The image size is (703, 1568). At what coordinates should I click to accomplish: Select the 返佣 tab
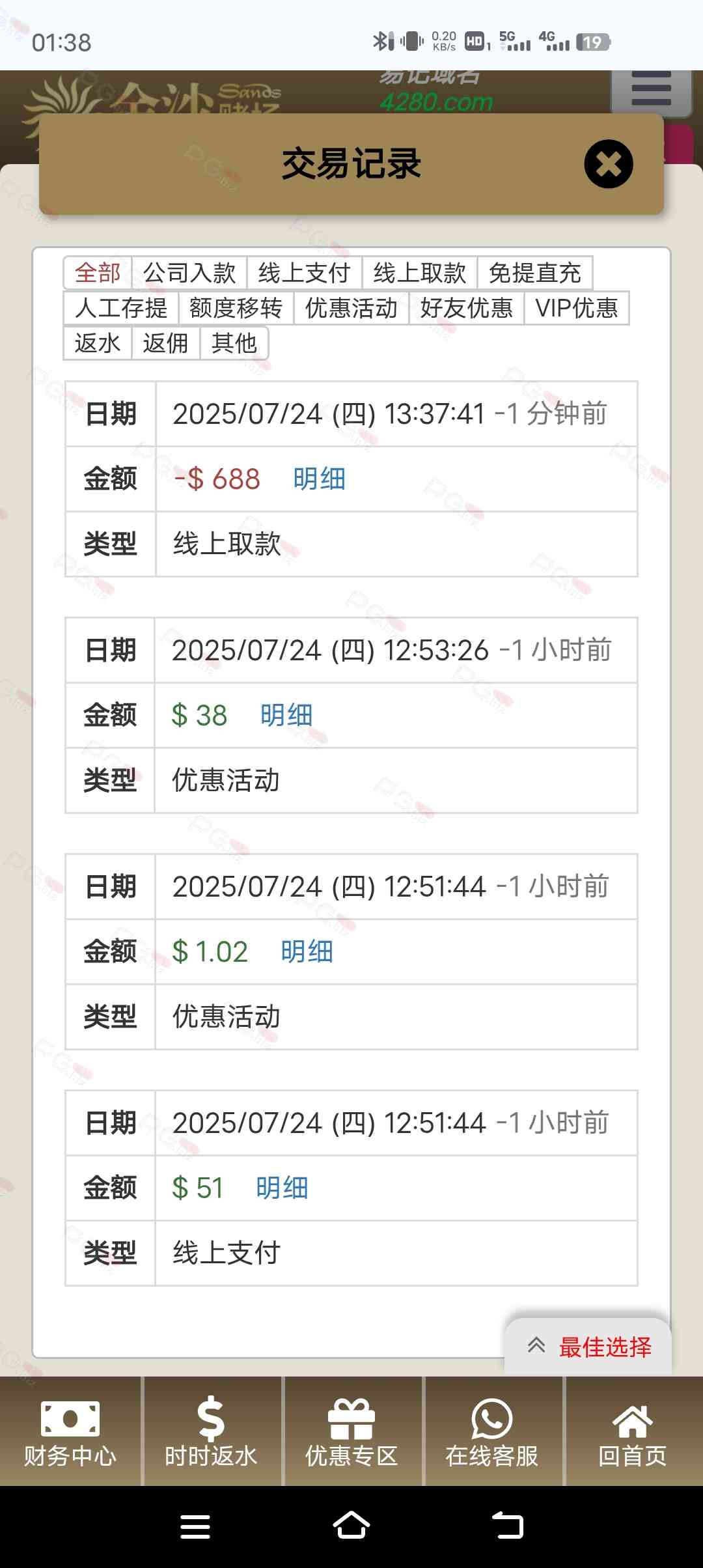pyautogui.click(x=165, y=343)
